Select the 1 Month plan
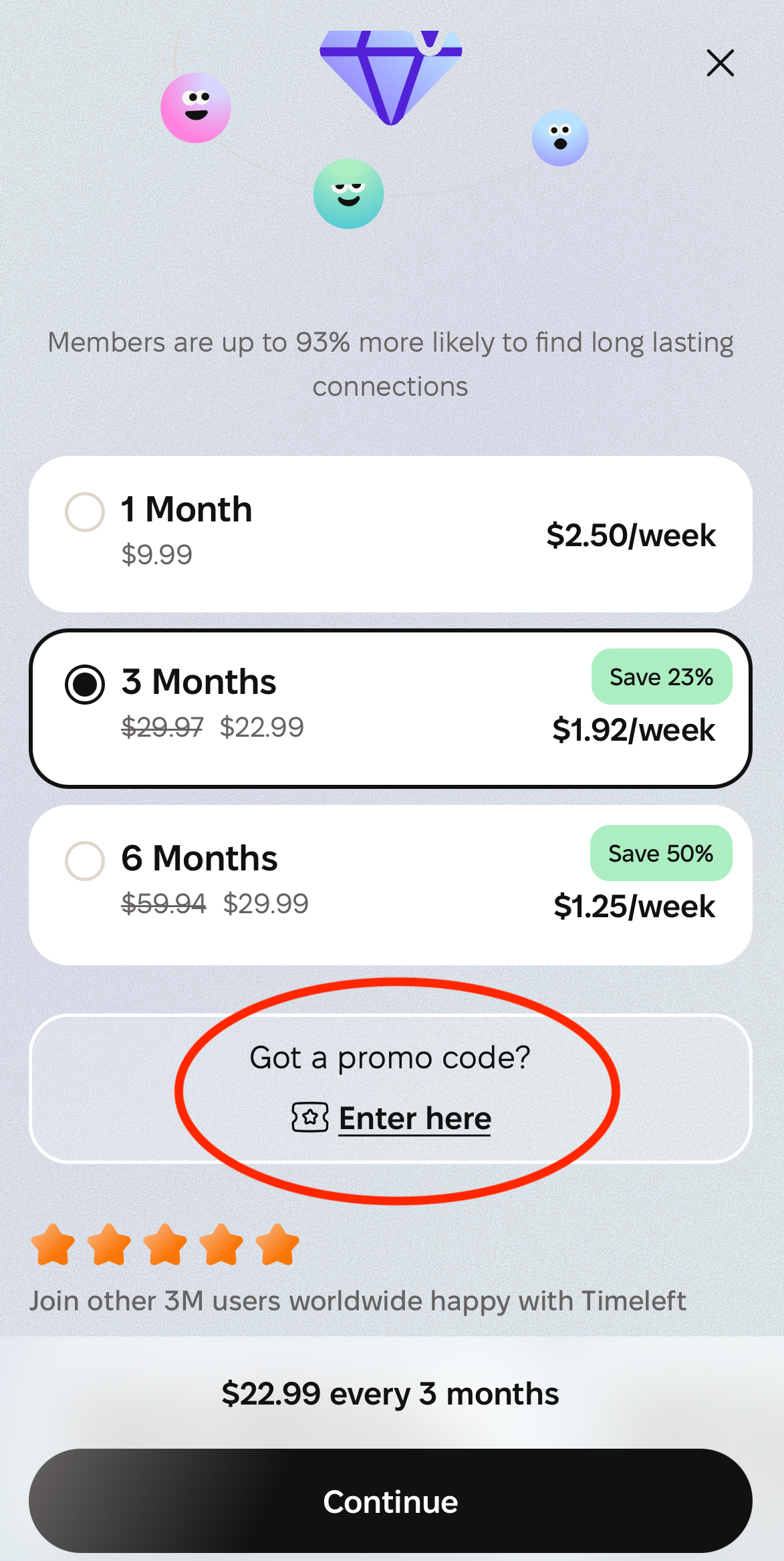This screenshot has width=784, height=1561. tap(85, 512)
